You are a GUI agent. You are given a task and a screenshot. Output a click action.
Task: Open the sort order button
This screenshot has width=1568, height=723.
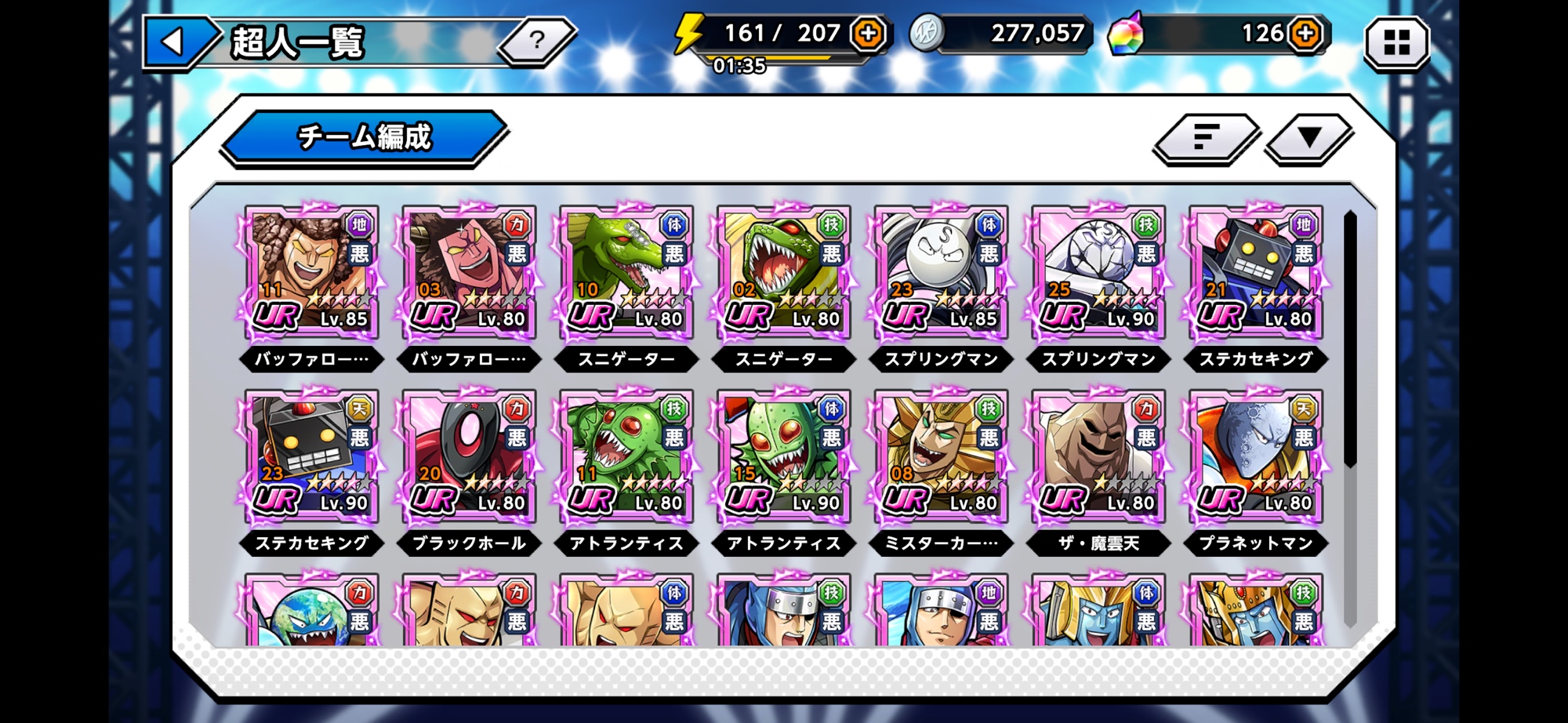[x=1206, y=138]
